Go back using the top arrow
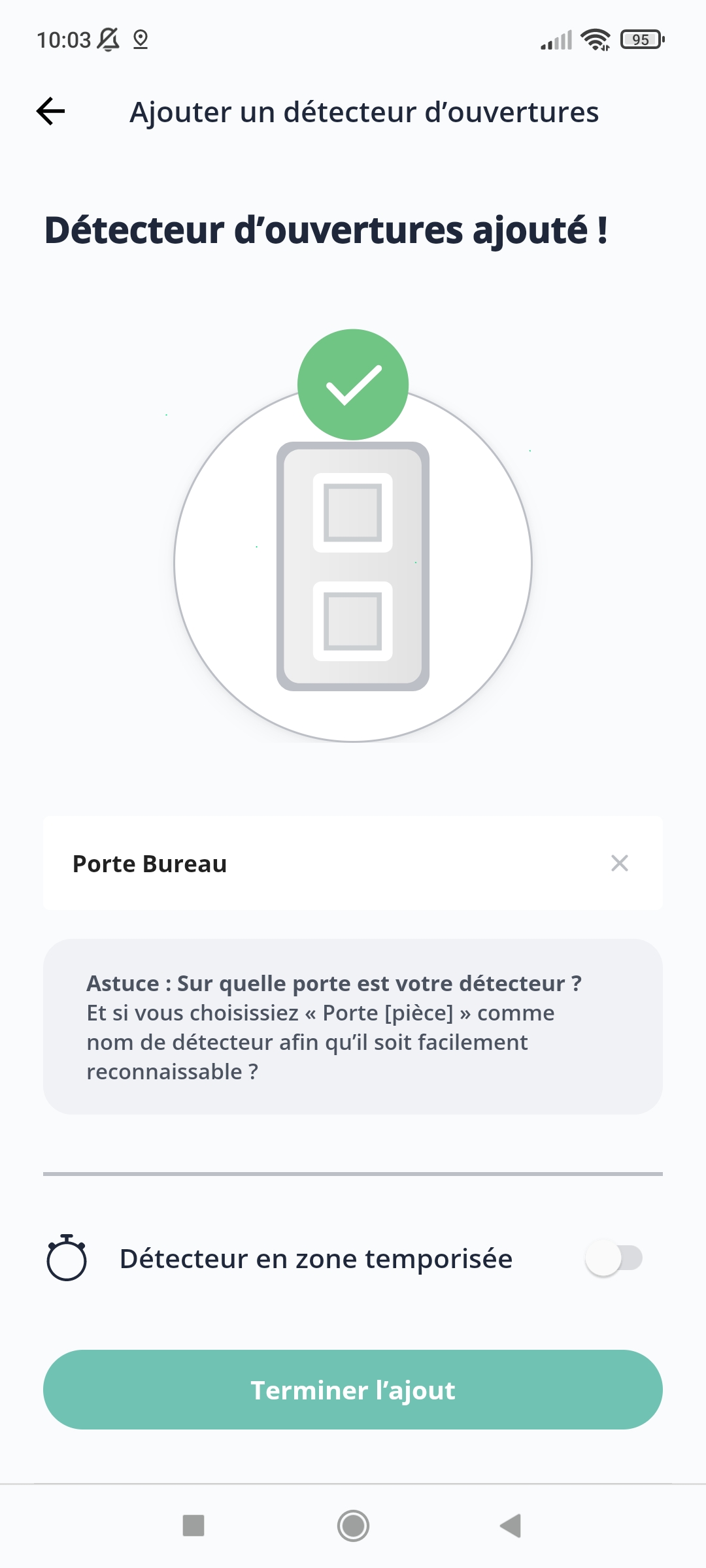This screenshot has width=706, height=1568. 51,111
